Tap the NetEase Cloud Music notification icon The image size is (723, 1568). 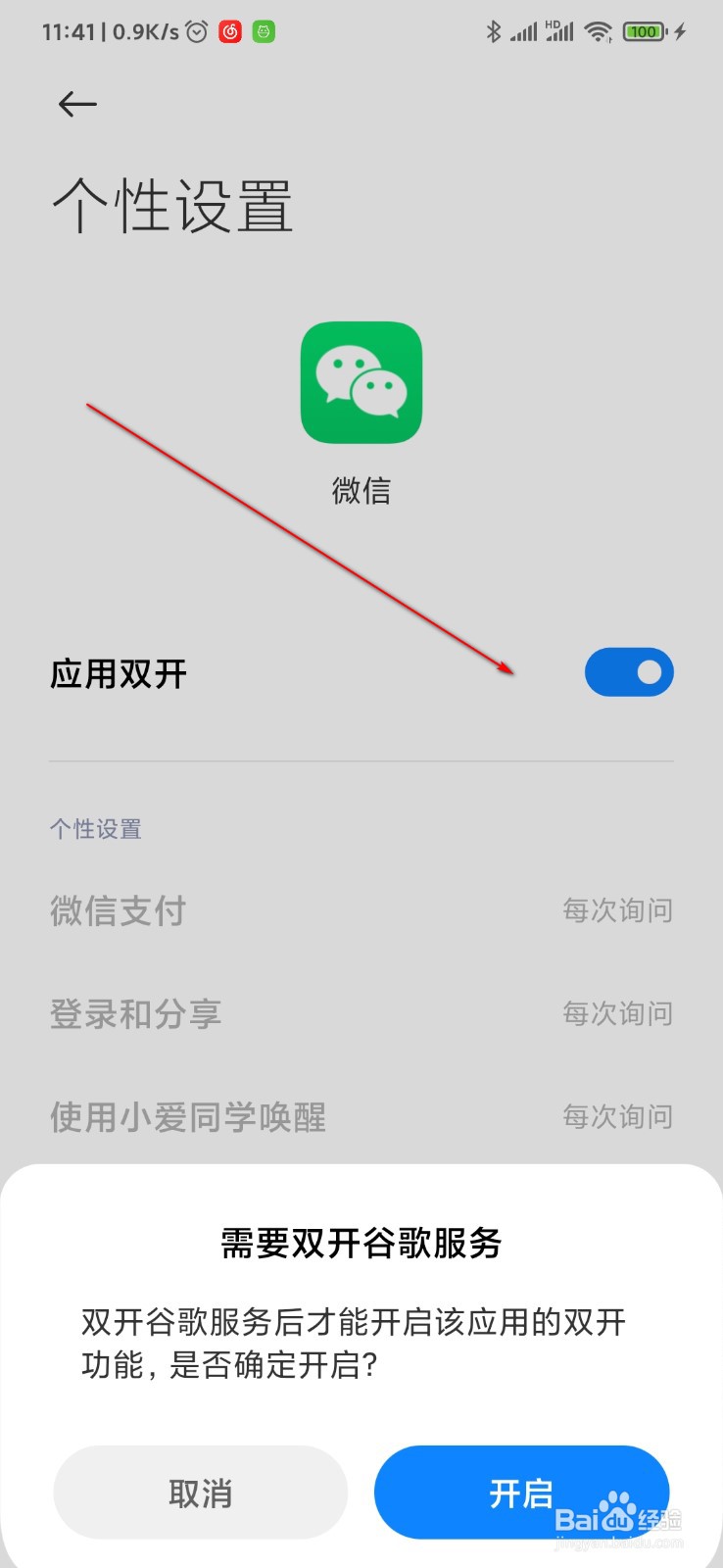click(229, 30)
